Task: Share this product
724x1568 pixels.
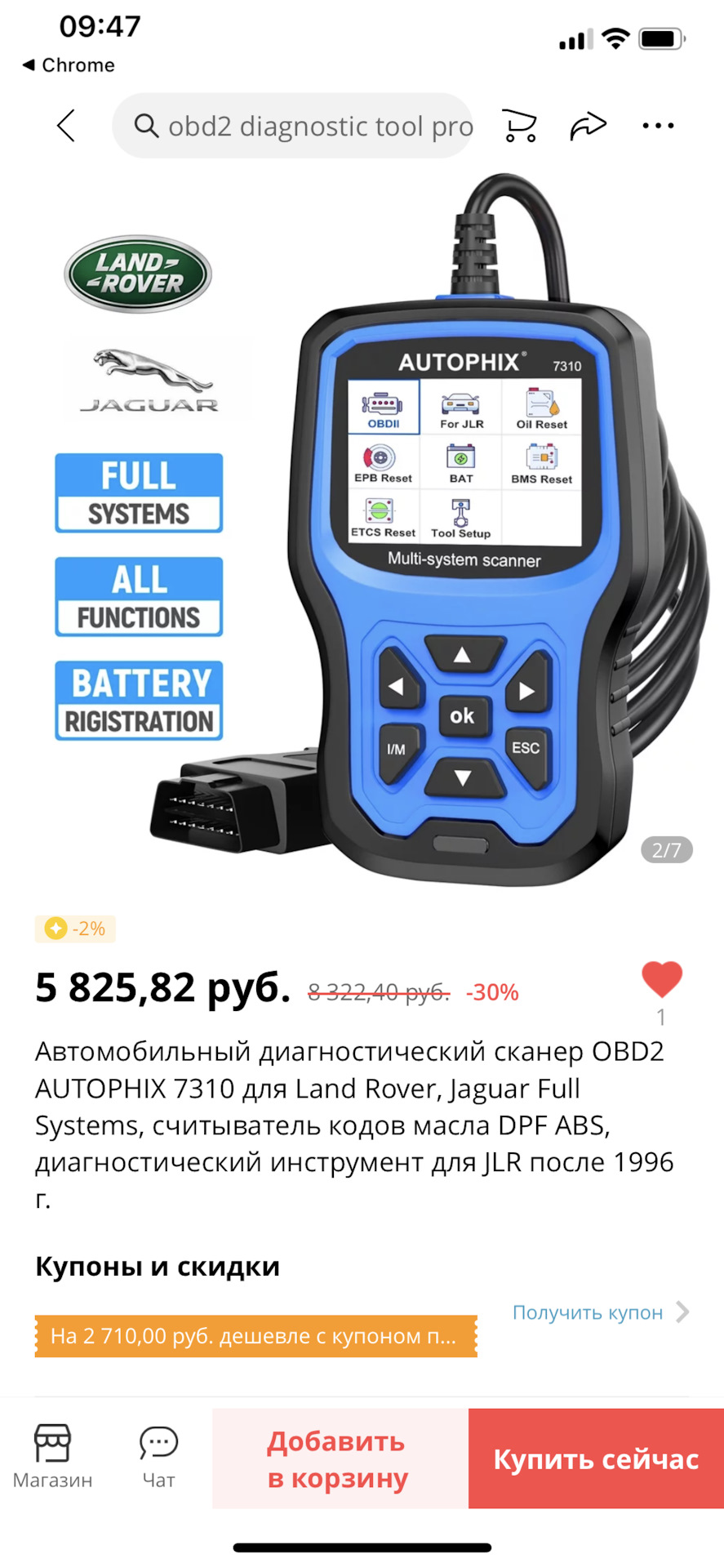Action: [x=588, y=126]
